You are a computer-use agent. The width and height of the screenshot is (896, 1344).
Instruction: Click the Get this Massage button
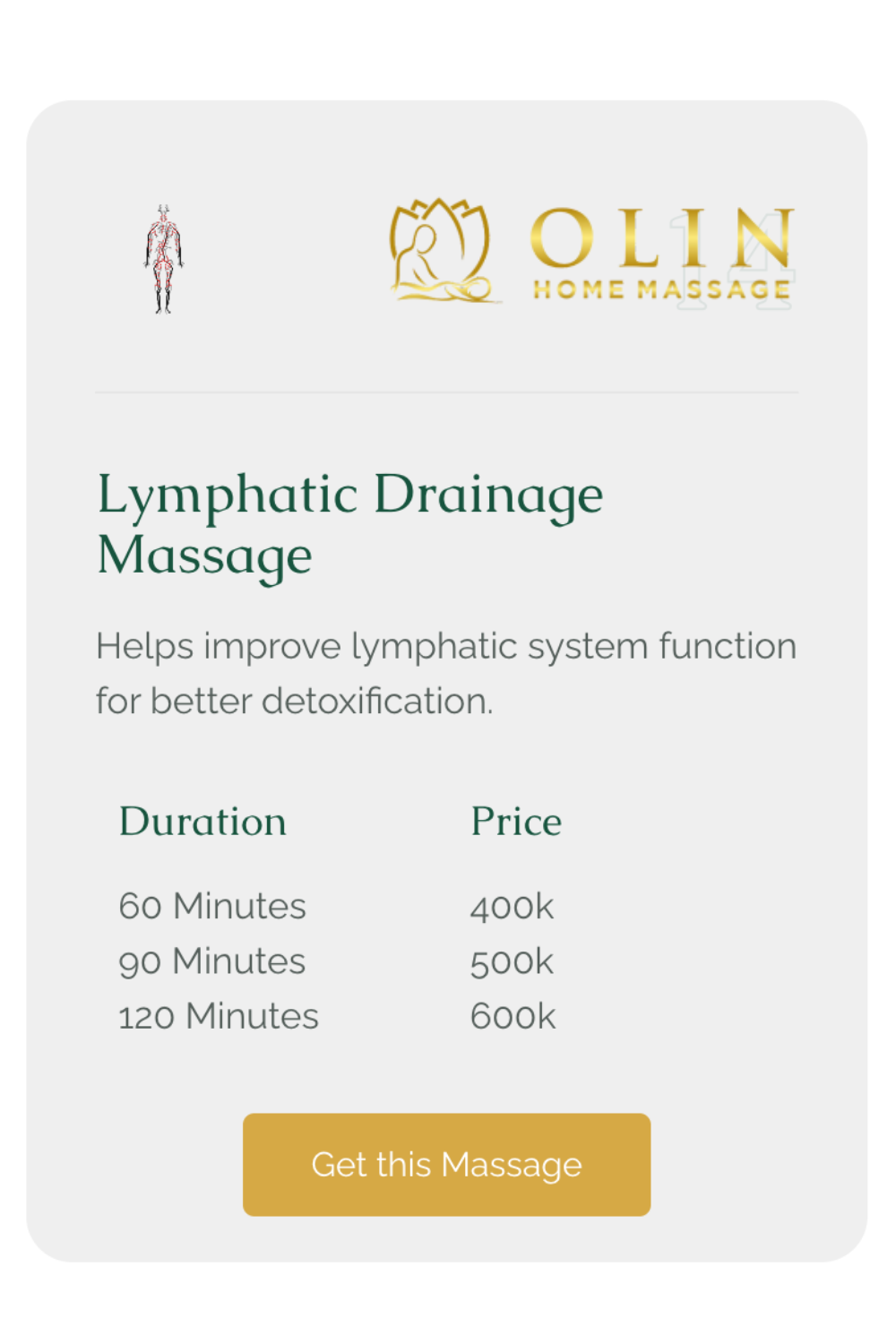(445, 1164)
